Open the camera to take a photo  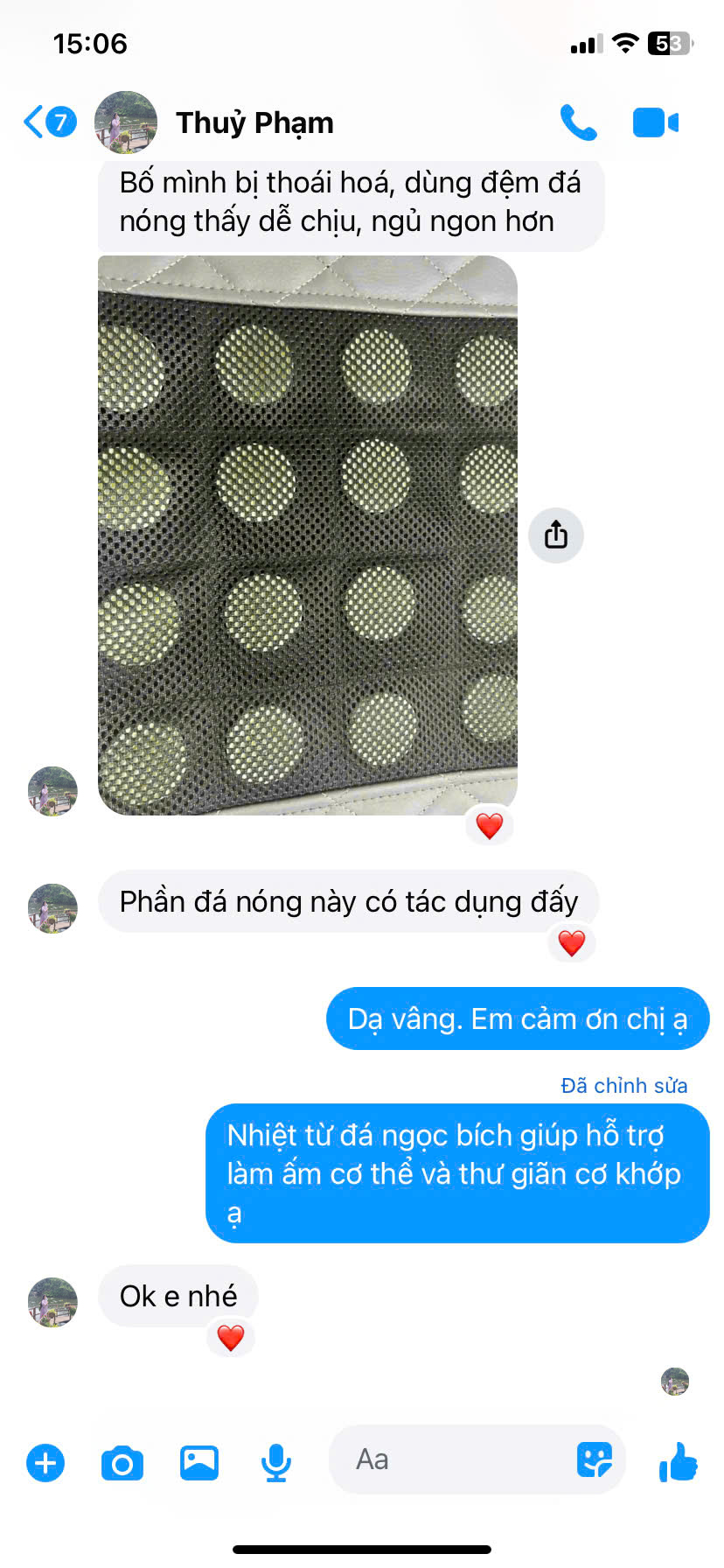pyautogui.click(x=122, y=1462)
